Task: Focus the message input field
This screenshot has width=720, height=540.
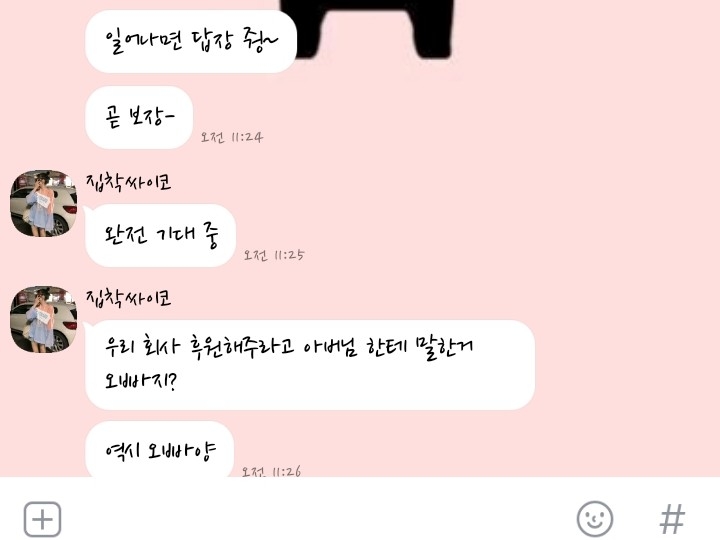Action: [x=317, y=519]
